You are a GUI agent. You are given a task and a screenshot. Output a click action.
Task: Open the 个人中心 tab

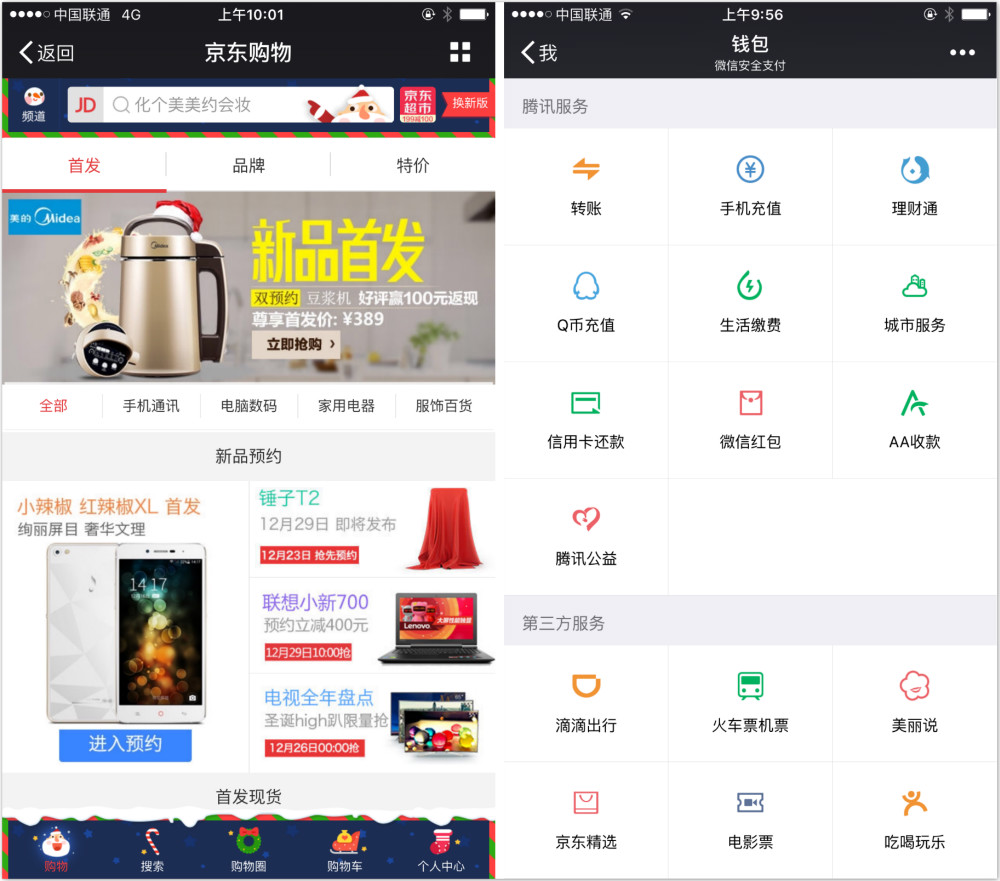441,849
